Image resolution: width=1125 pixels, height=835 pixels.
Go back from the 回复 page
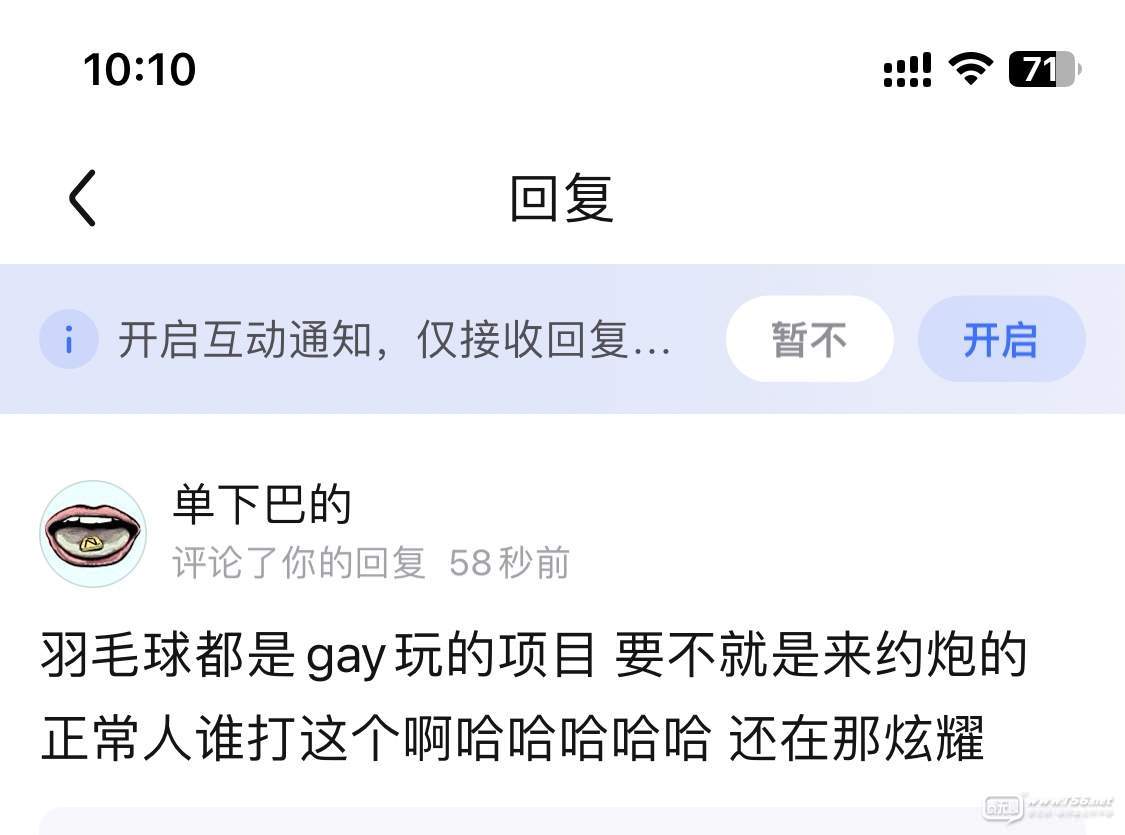click(82, 197)
